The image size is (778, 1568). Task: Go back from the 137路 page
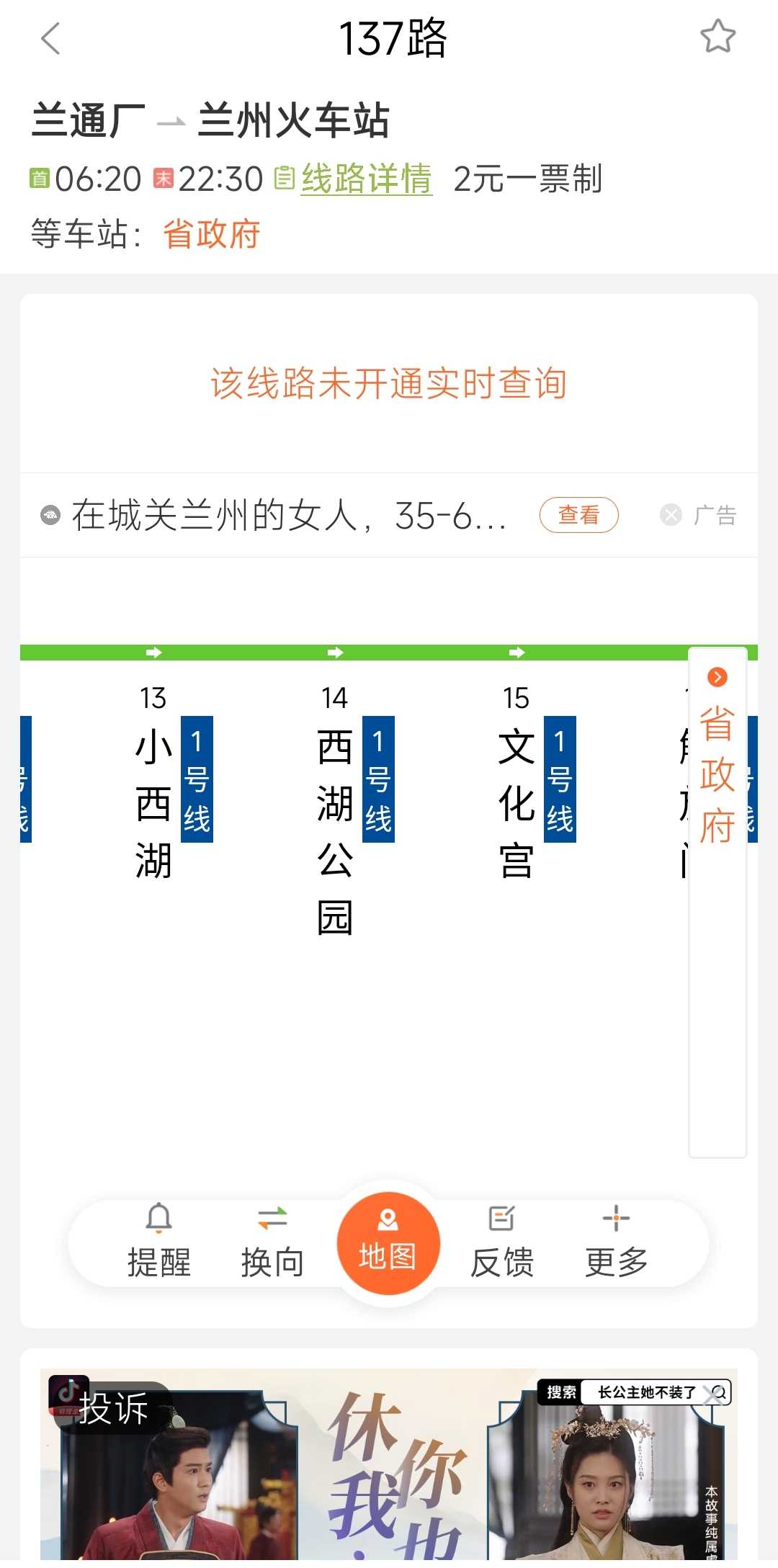pos(50,39)
